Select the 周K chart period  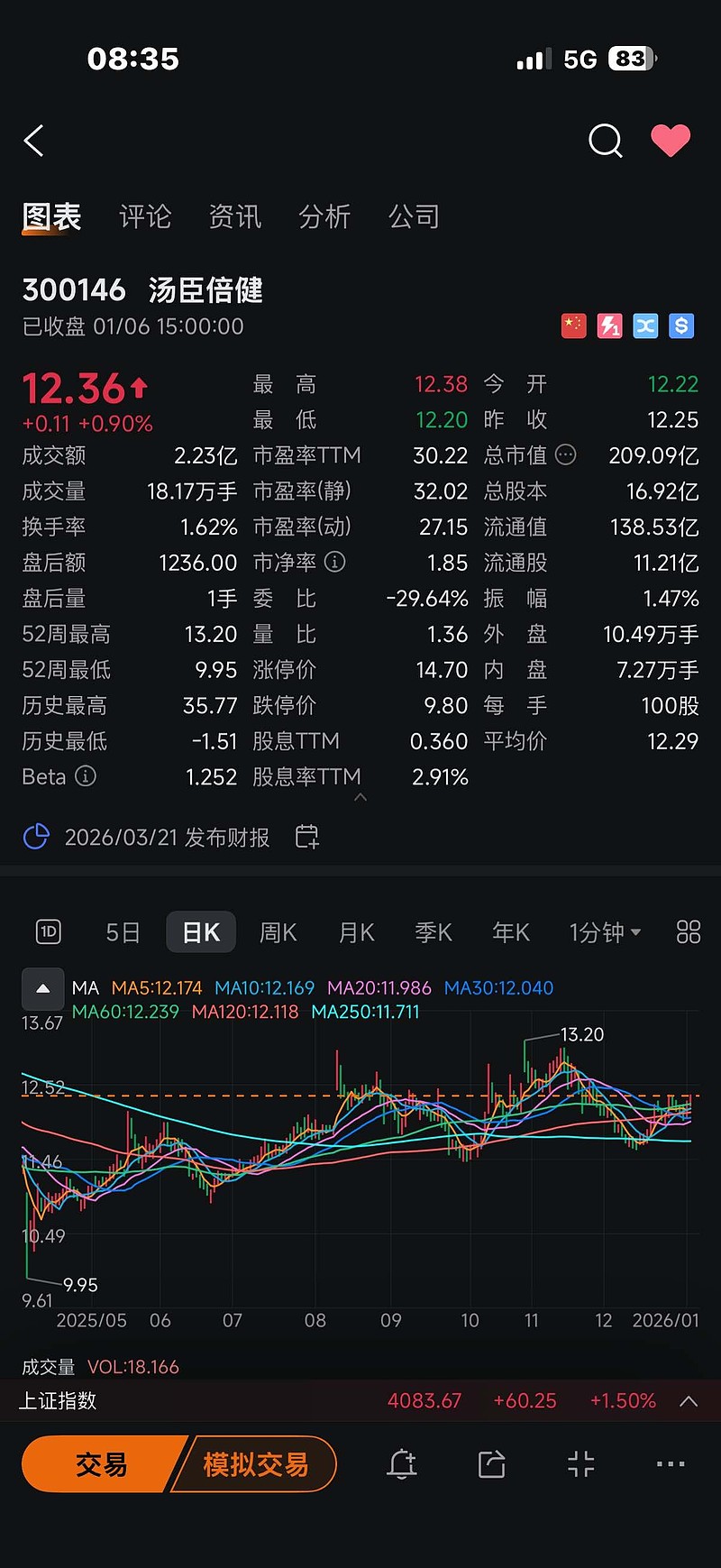[x=278, y=932]
